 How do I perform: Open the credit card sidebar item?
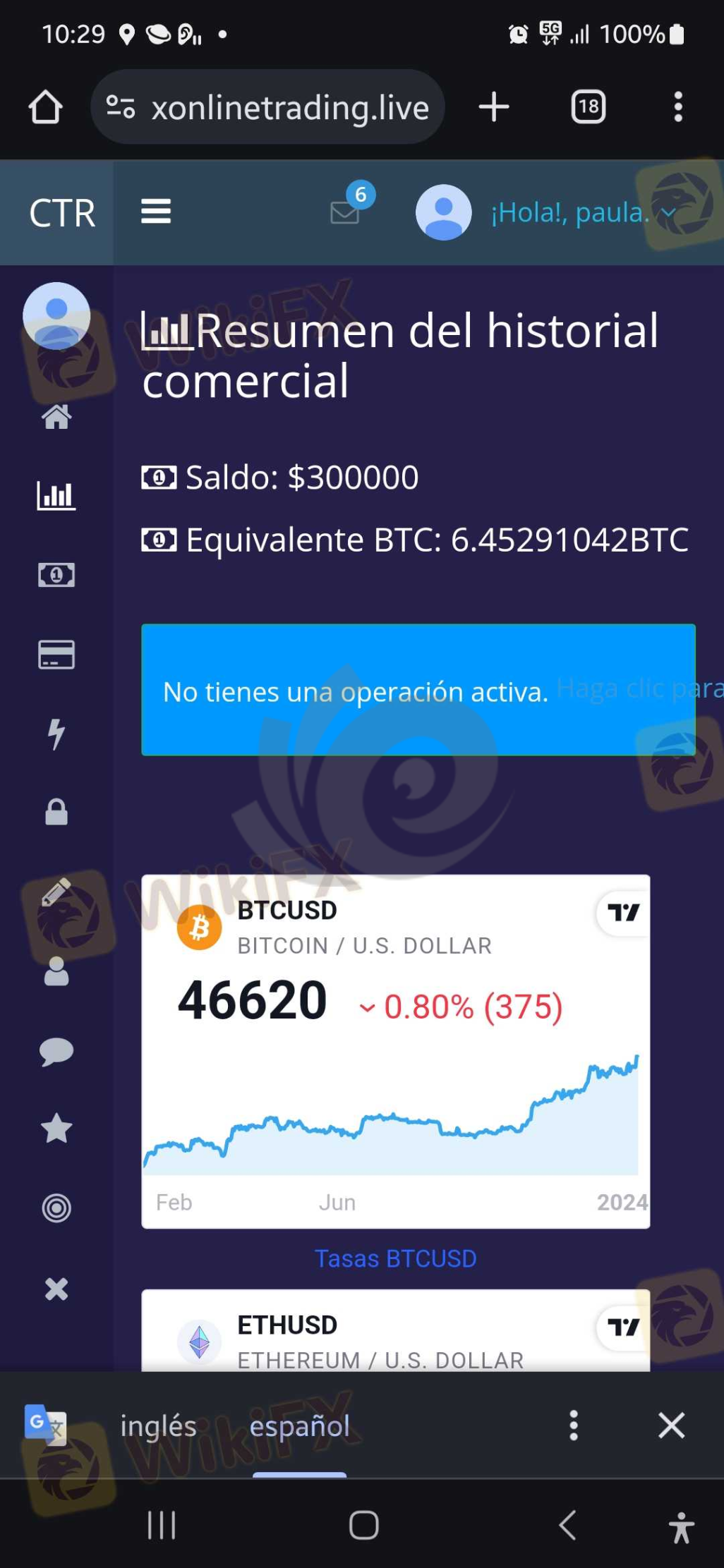pos(56,655)
